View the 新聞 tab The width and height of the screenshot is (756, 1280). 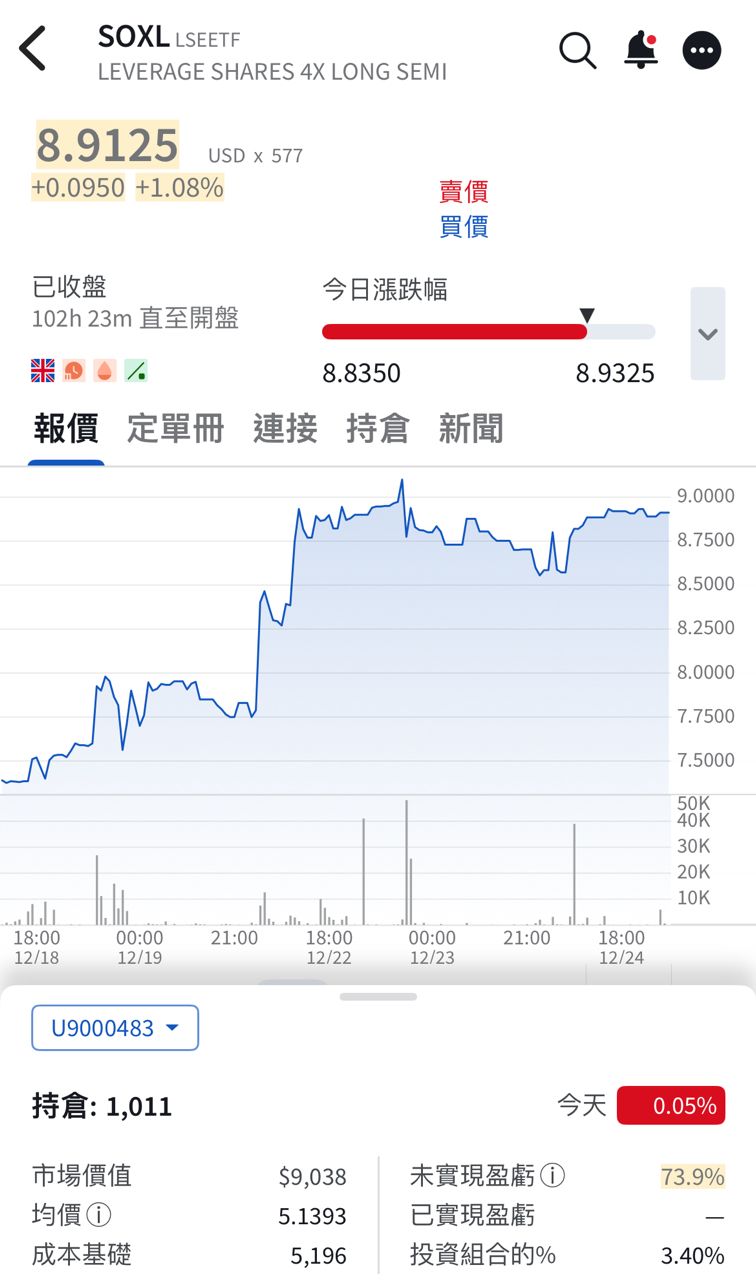click(471, 429)
